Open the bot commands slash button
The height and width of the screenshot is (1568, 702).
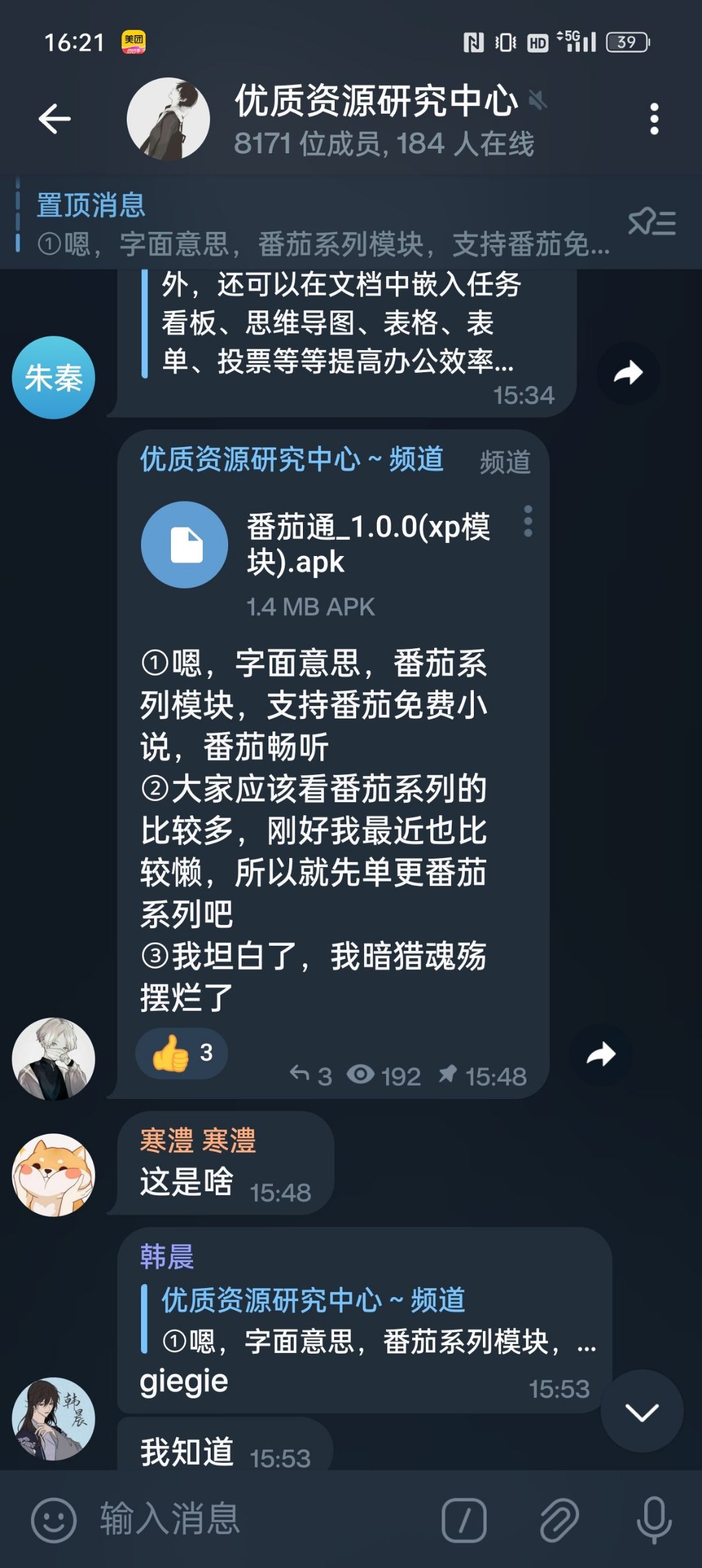click(464, 1520)
